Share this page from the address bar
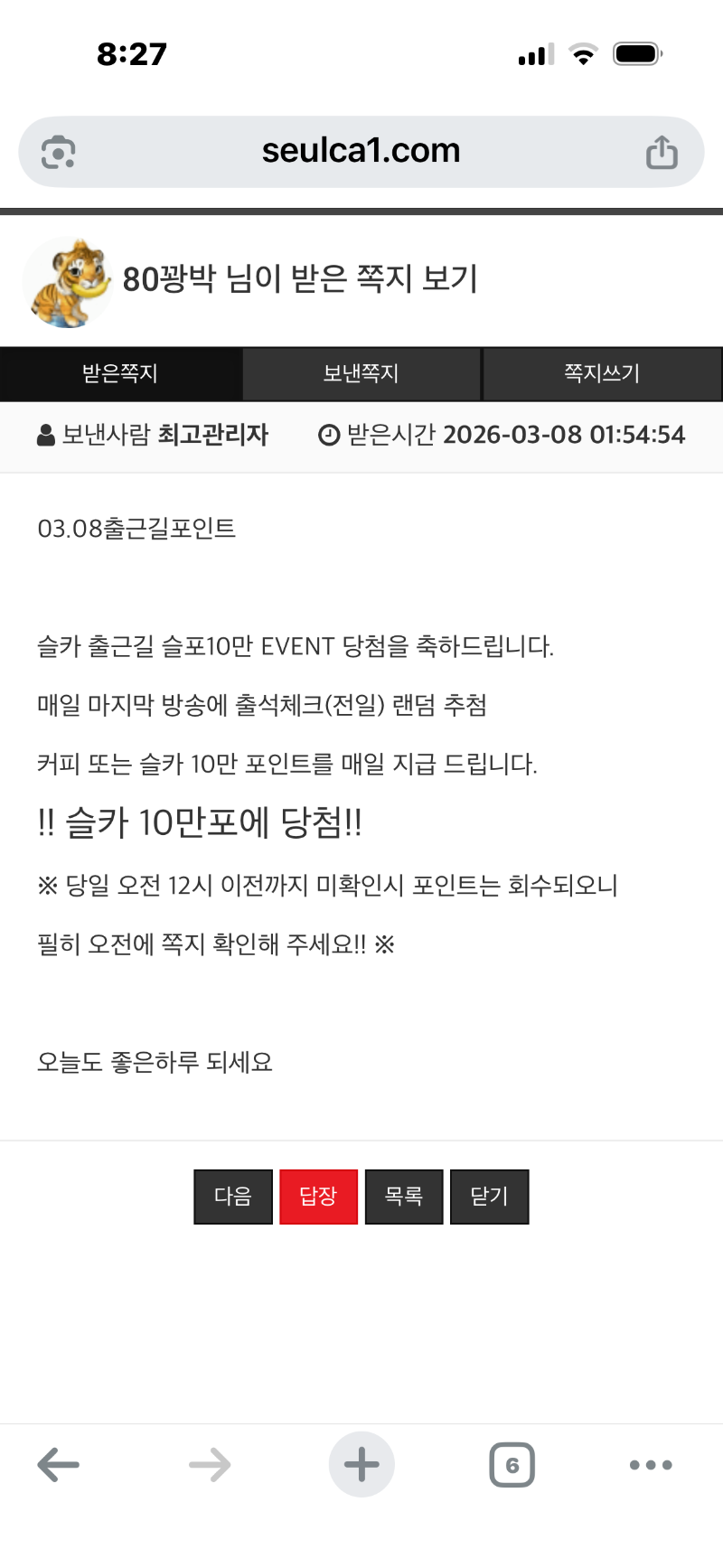Image resolution: width=723 pixels, height=1568 pixels. pos(662,153)
